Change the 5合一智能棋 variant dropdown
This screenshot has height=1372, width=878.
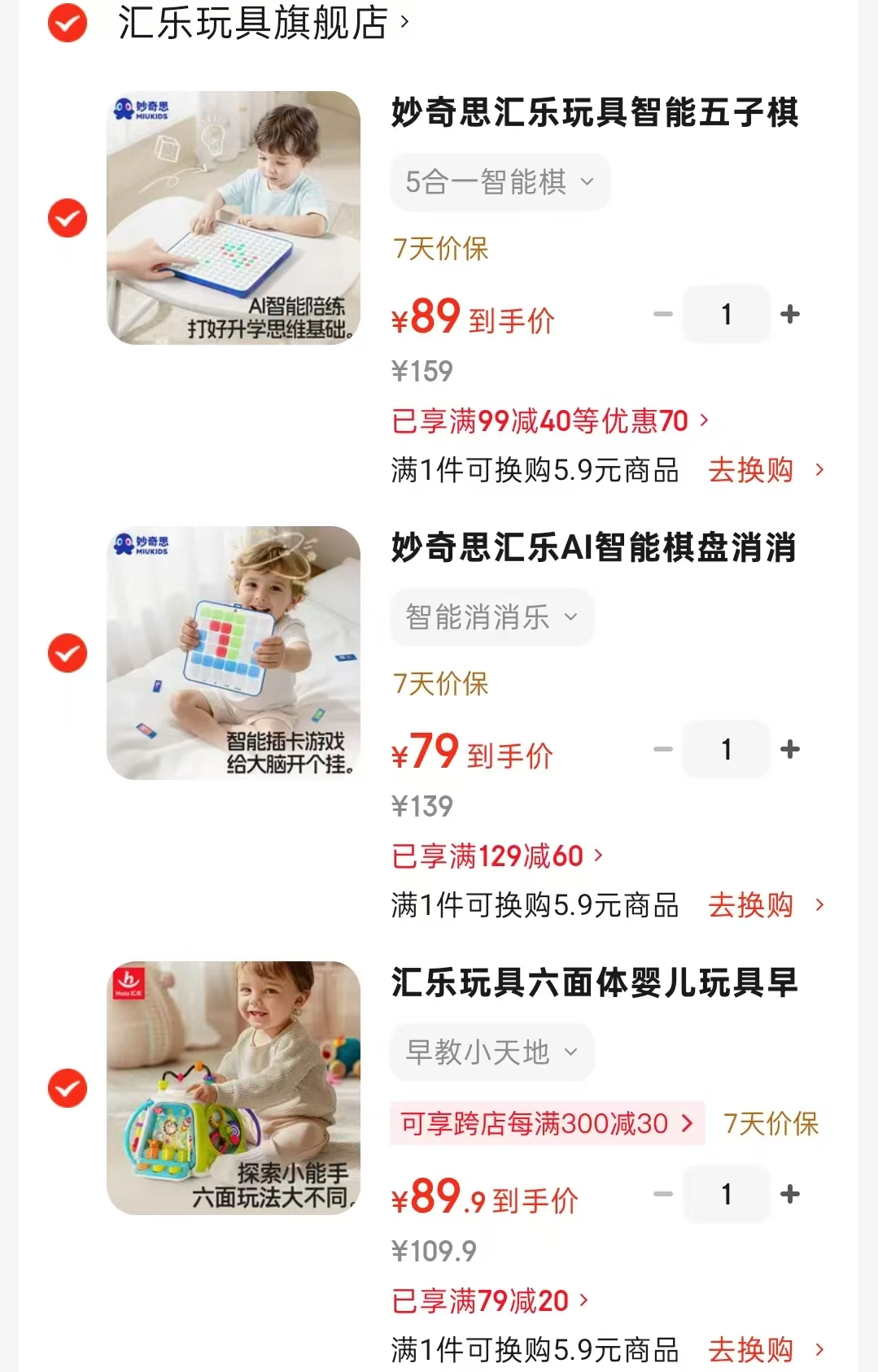click(x=500, y=182)
